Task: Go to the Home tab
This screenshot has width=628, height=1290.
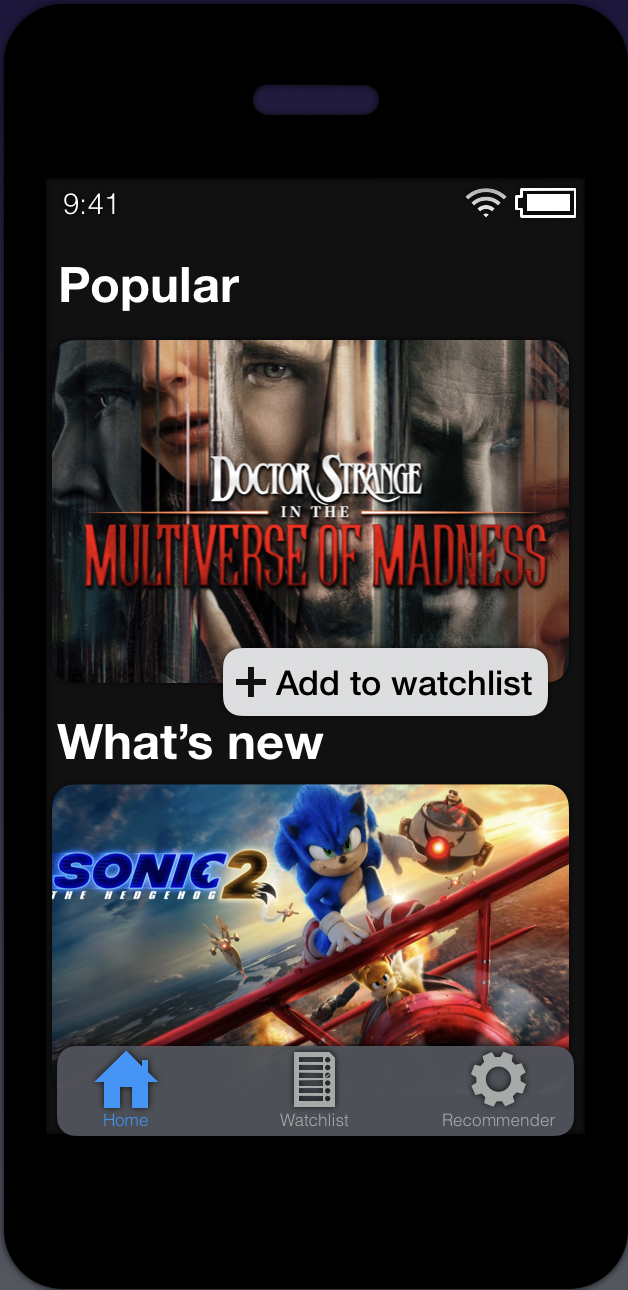Action: tap(126, 1090)
